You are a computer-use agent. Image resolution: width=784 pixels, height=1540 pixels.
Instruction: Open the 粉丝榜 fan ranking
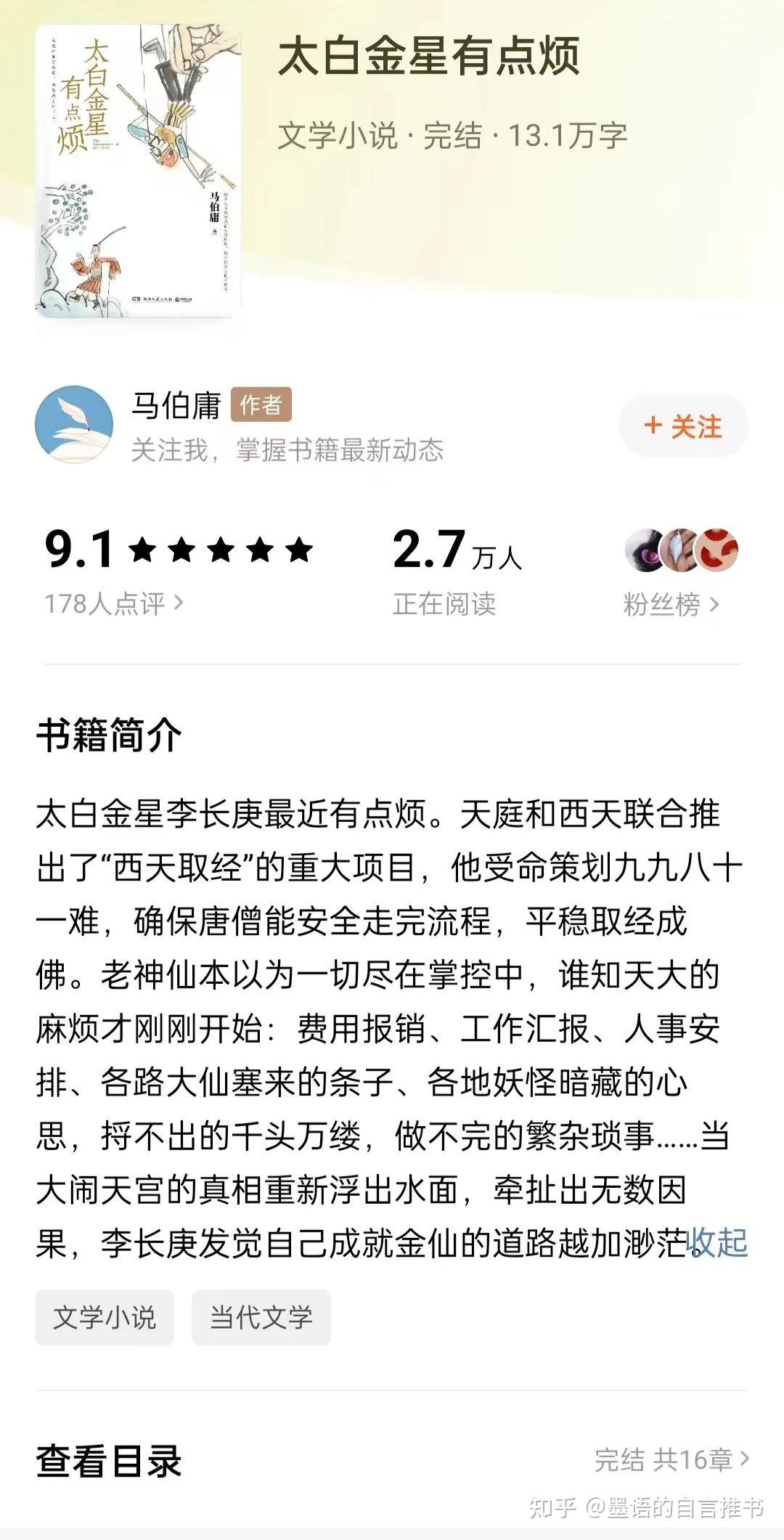click(x=671, y=604)
